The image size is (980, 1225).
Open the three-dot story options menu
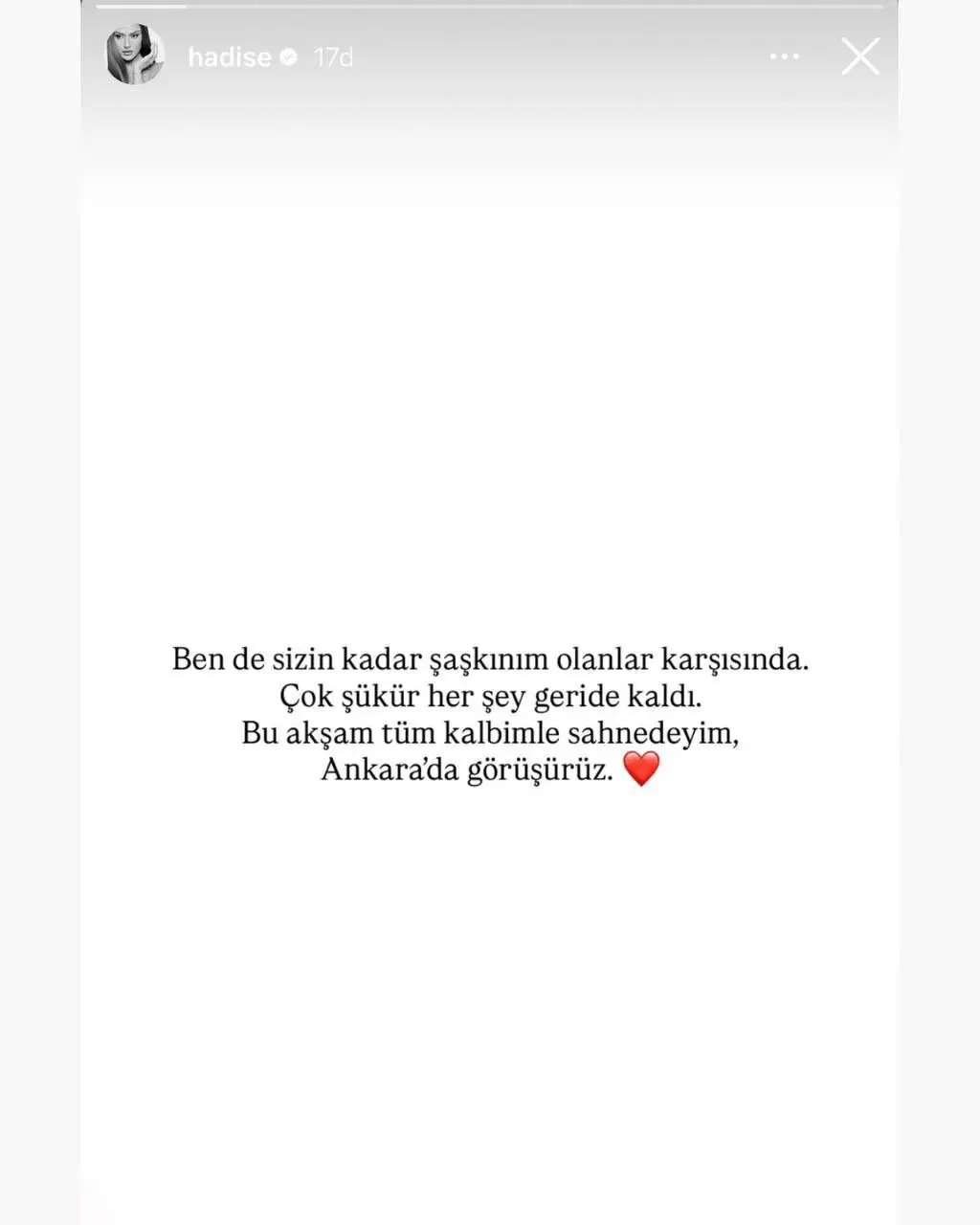pyautogui.click(x=784, y=57)
